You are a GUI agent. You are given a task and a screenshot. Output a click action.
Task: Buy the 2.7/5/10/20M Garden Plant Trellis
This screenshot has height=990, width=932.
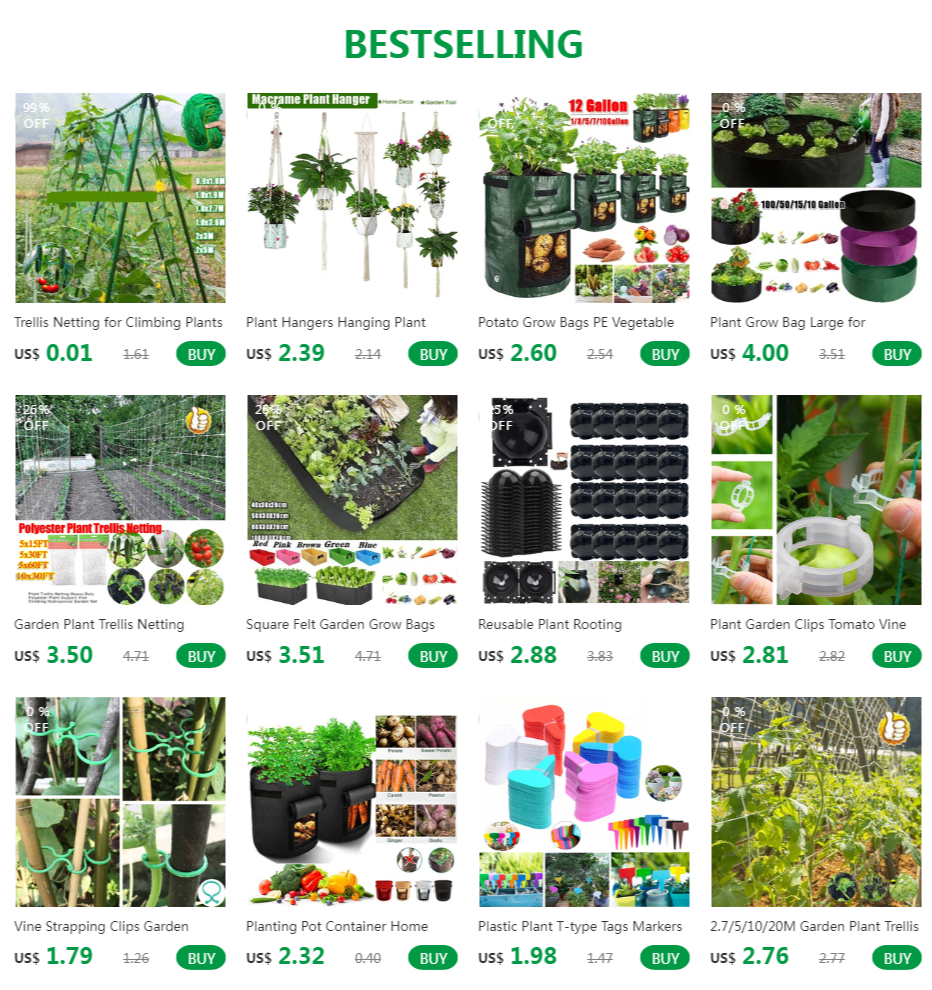pyautogui.click(x=897, y=958)
